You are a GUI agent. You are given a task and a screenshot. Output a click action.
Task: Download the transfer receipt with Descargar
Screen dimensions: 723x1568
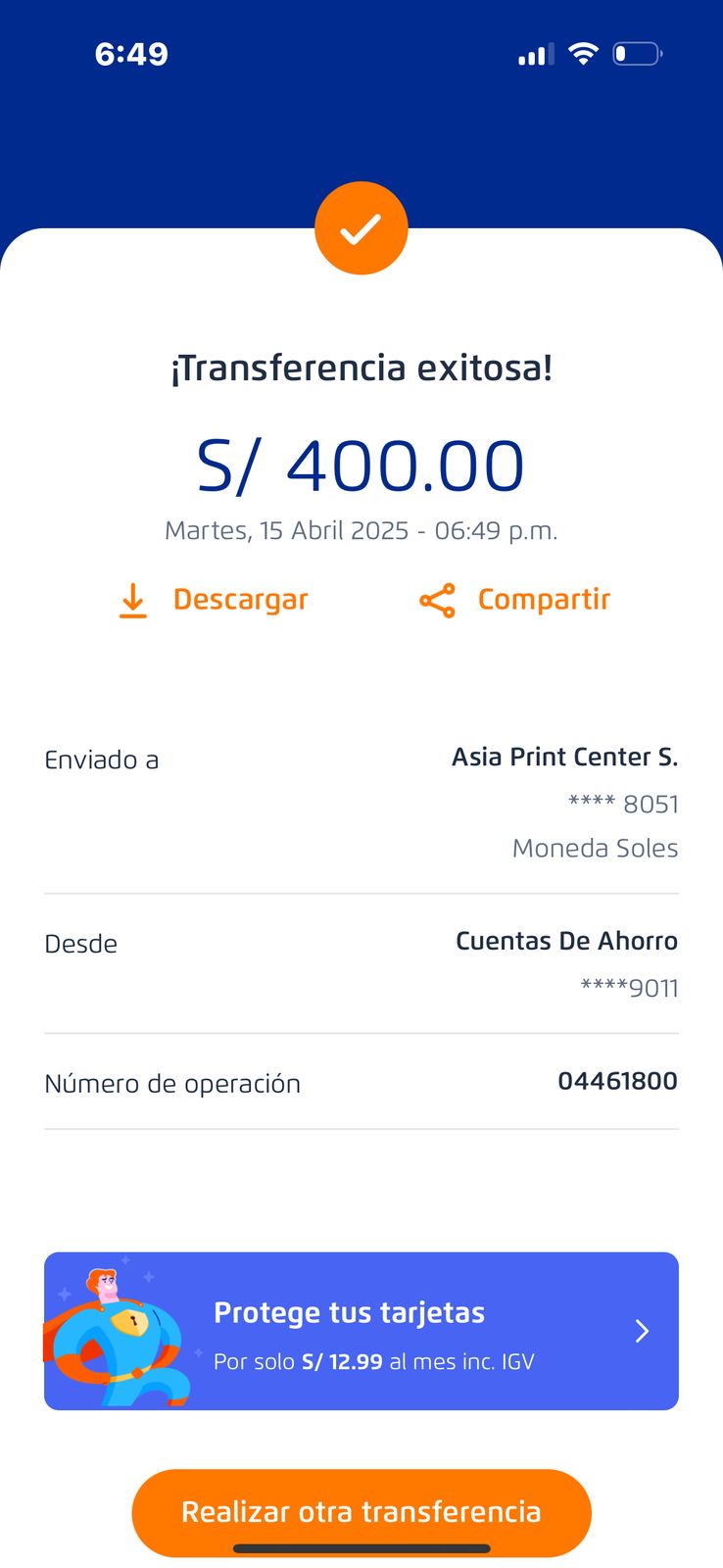coord(214,600)
